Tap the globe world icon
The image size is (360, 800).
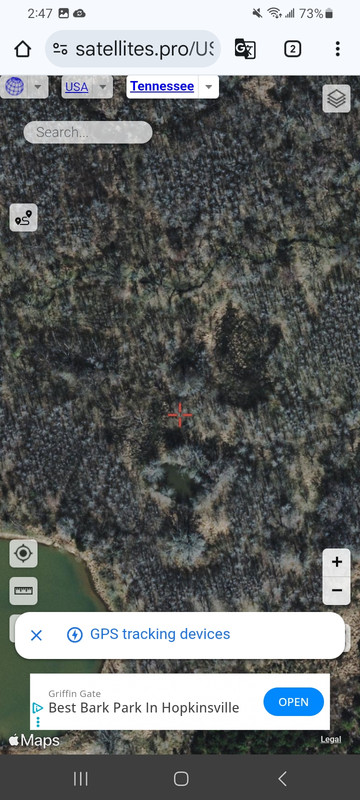15,87
